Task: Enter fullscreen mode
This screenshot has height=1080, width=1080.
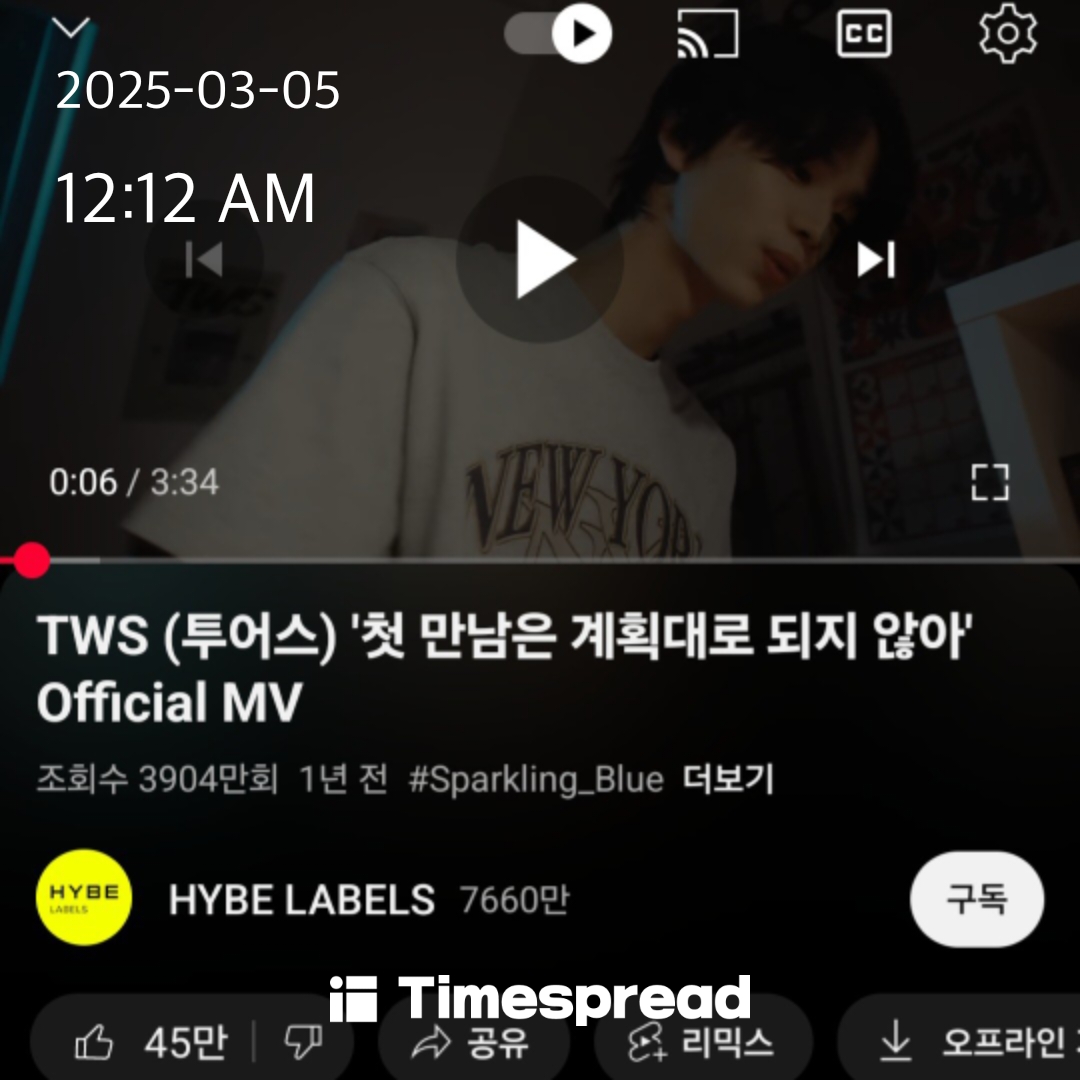Action: [x=989, y=482]
